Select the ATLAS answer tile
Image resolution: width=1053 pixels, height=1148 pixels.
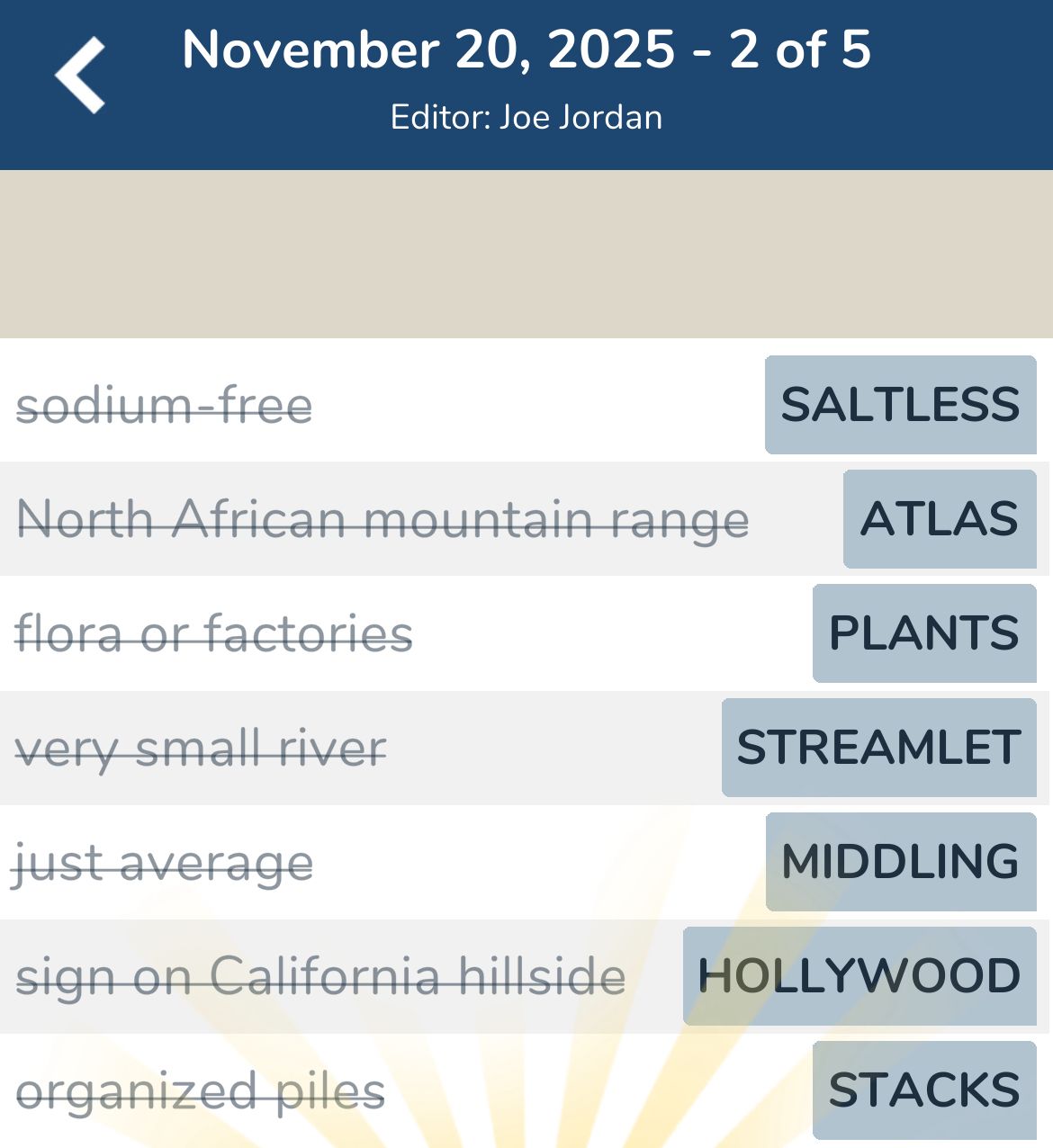point(940,519)
